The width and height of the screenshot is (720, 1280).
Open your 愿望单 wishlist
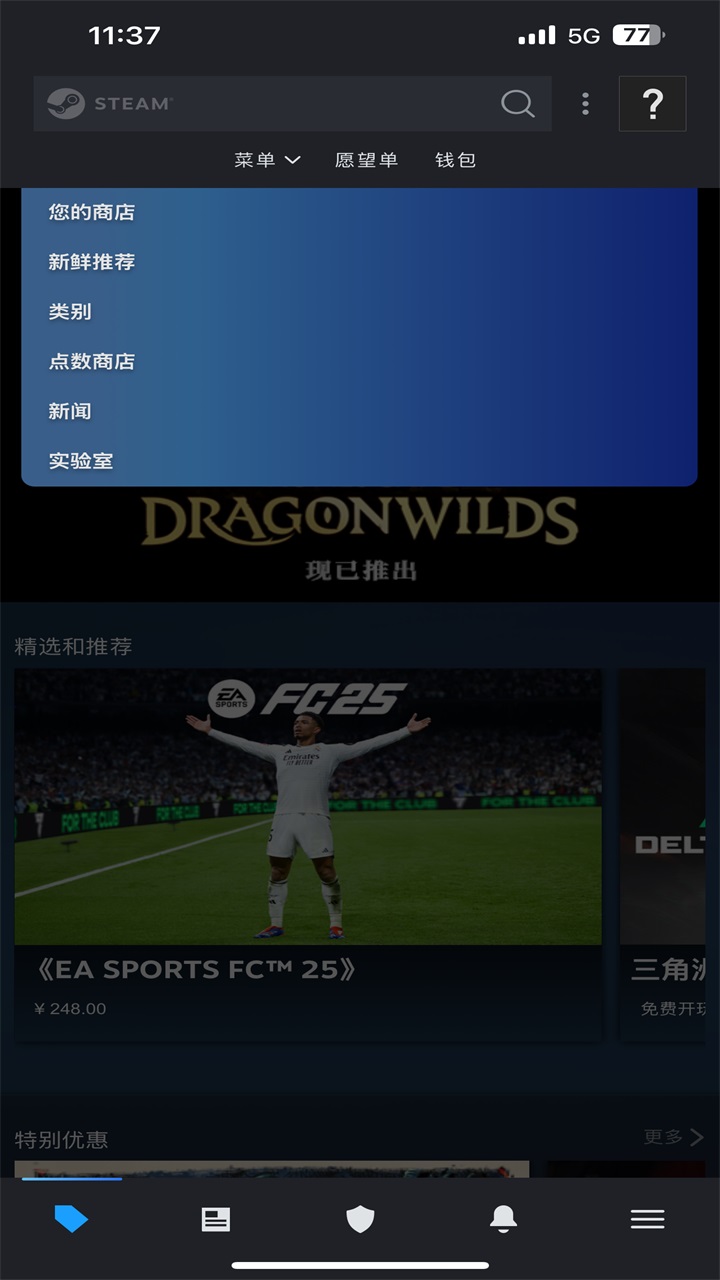[368, 159]
